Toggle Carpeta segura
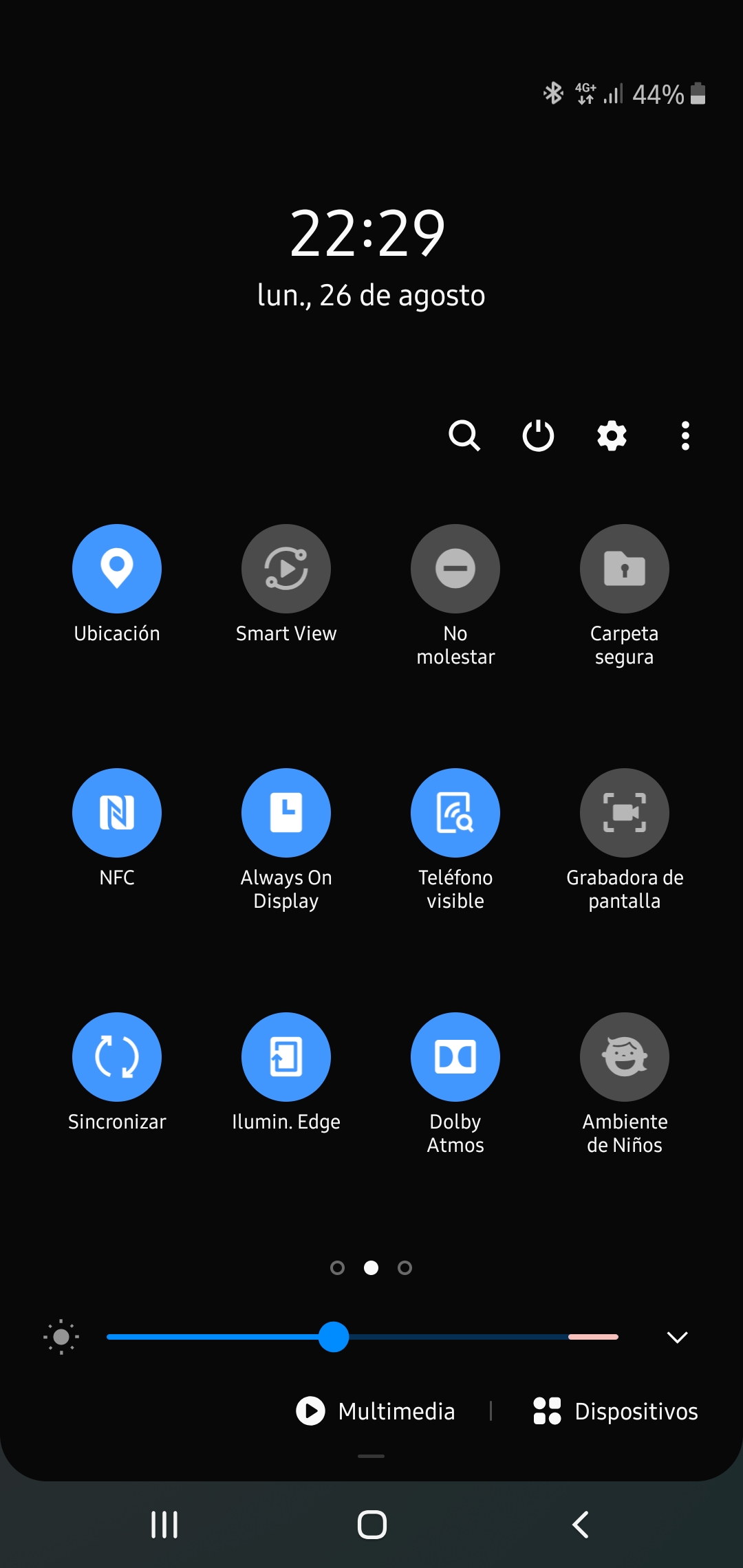Screen dimensions: 743x1568 [x=625, y=569]
